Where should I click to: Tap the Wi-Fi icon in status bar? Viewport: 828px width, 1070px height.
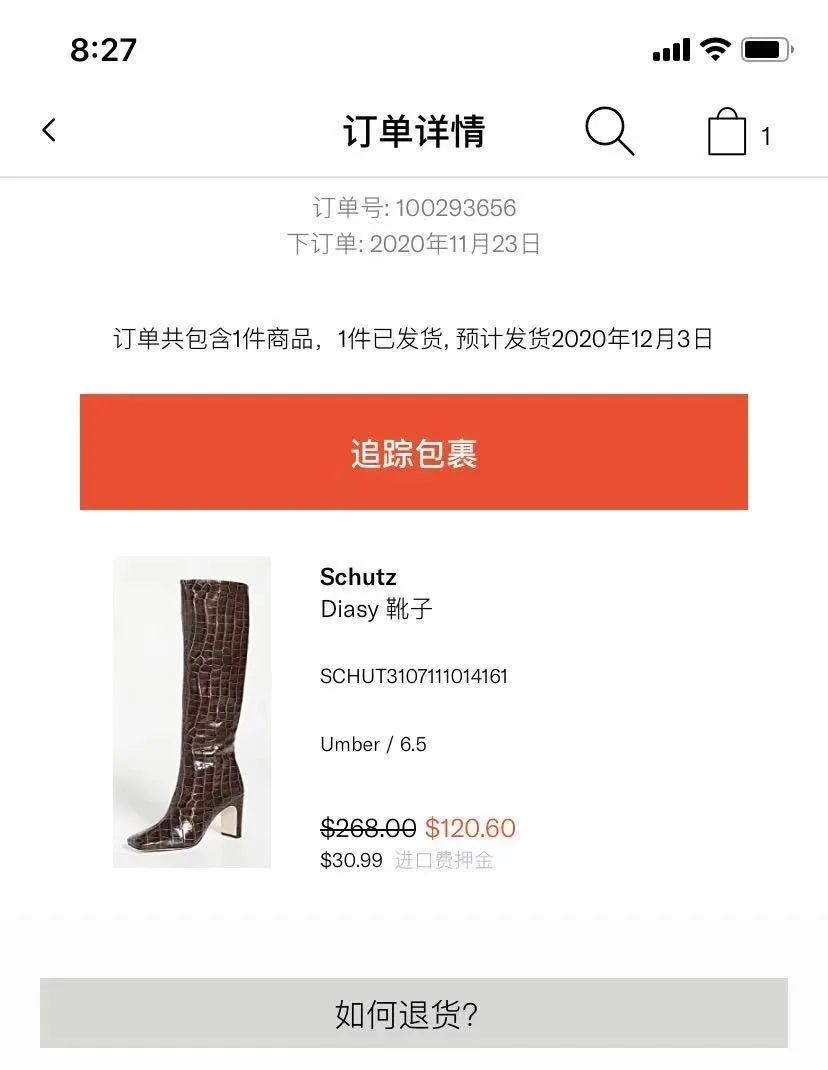tap(713, 48)
